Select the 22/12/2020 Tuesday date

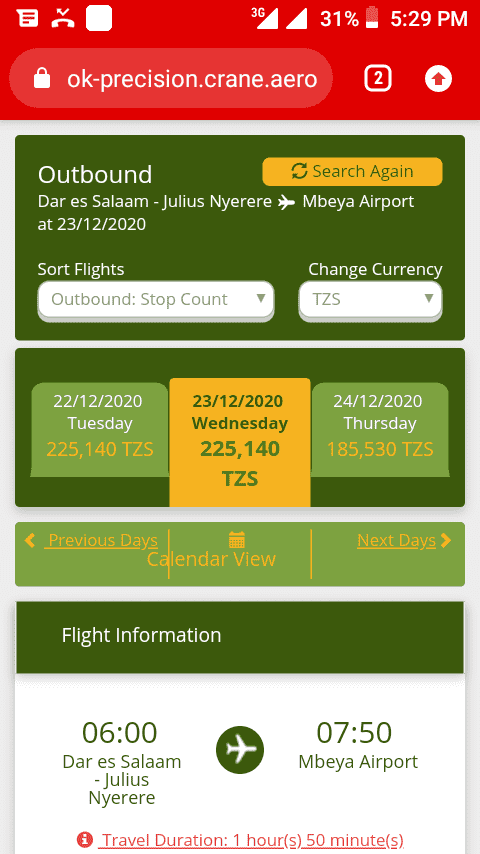coord(100,430)
